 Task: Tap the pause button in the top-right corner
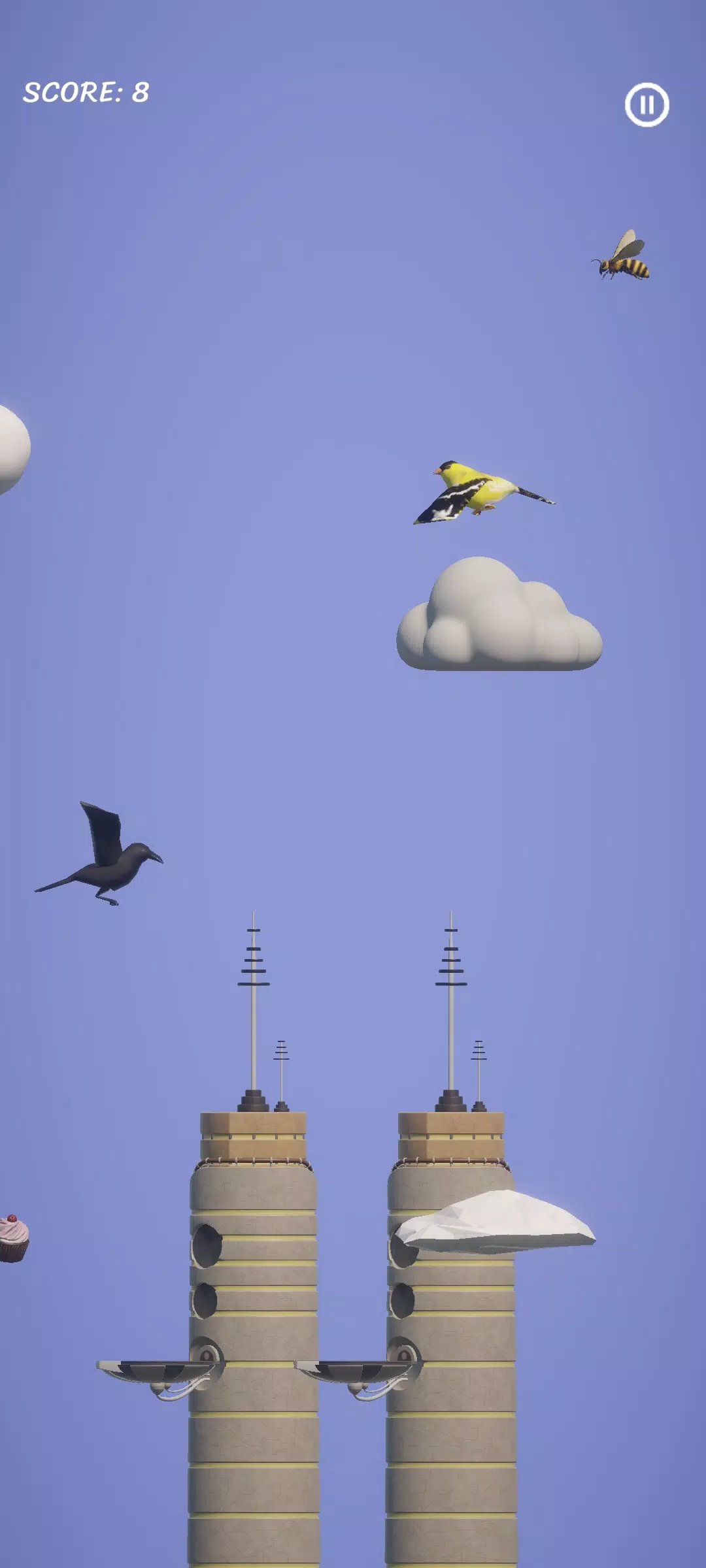tap(647, 105)
